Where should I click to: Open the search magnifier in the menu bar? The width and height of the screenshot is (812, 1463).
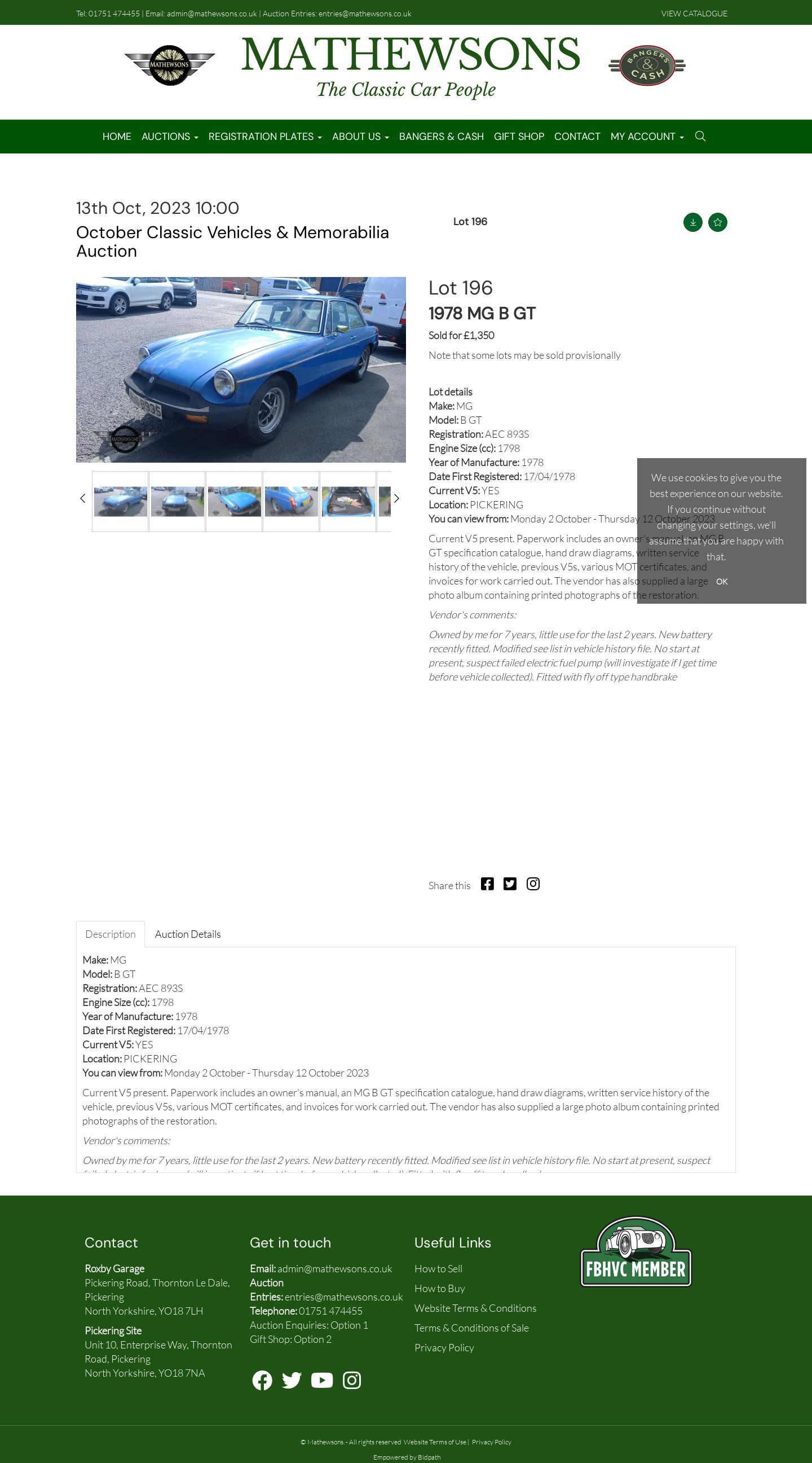(x=700, y=137)
